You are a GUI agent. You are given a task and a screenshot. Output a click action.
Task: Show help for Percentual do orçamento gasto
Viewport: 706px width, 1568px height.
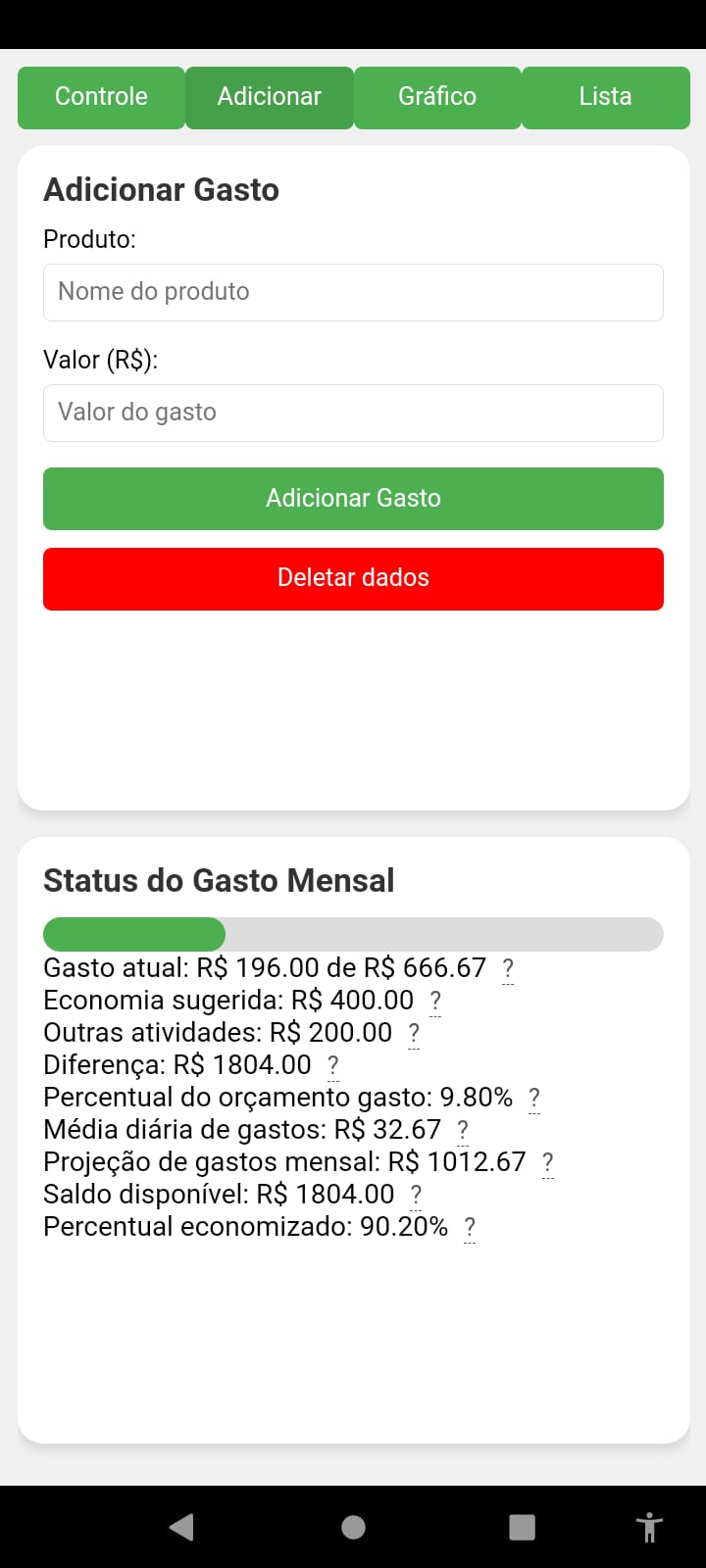[x=534, y=1099]
